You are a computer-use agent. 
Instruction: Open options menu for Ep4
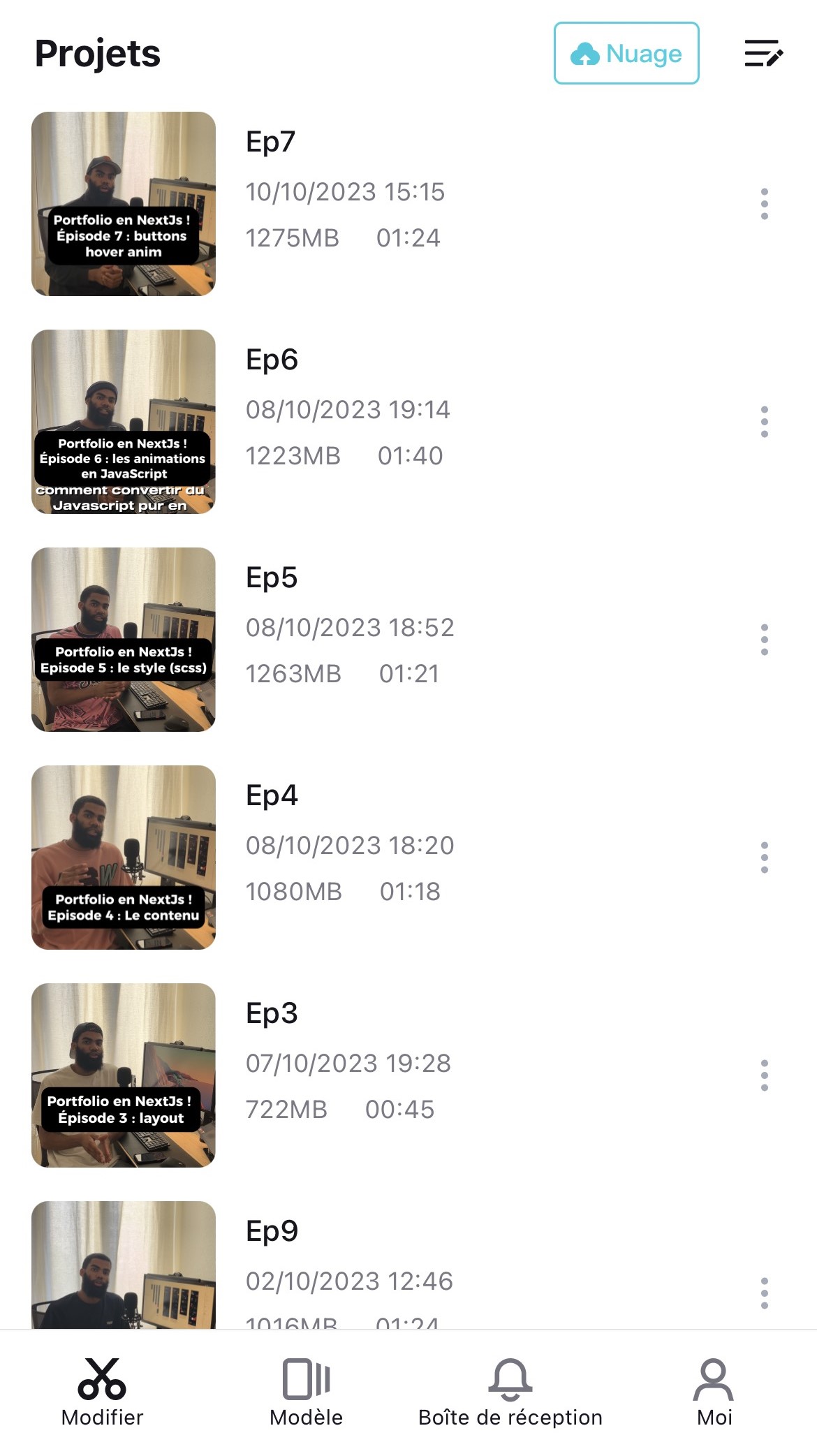tap(765, 858)
